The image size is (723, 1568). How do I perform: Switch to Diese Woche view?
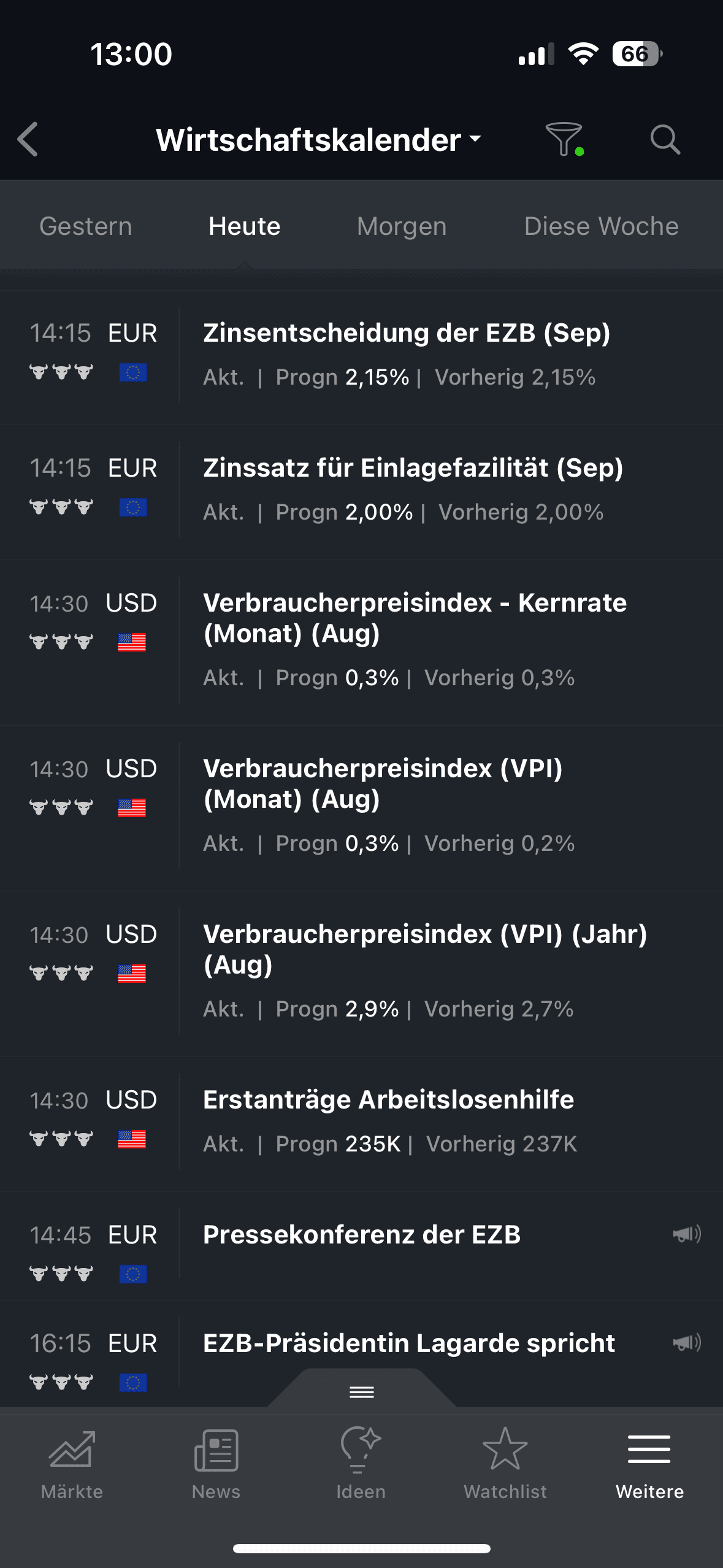[601, 226]
